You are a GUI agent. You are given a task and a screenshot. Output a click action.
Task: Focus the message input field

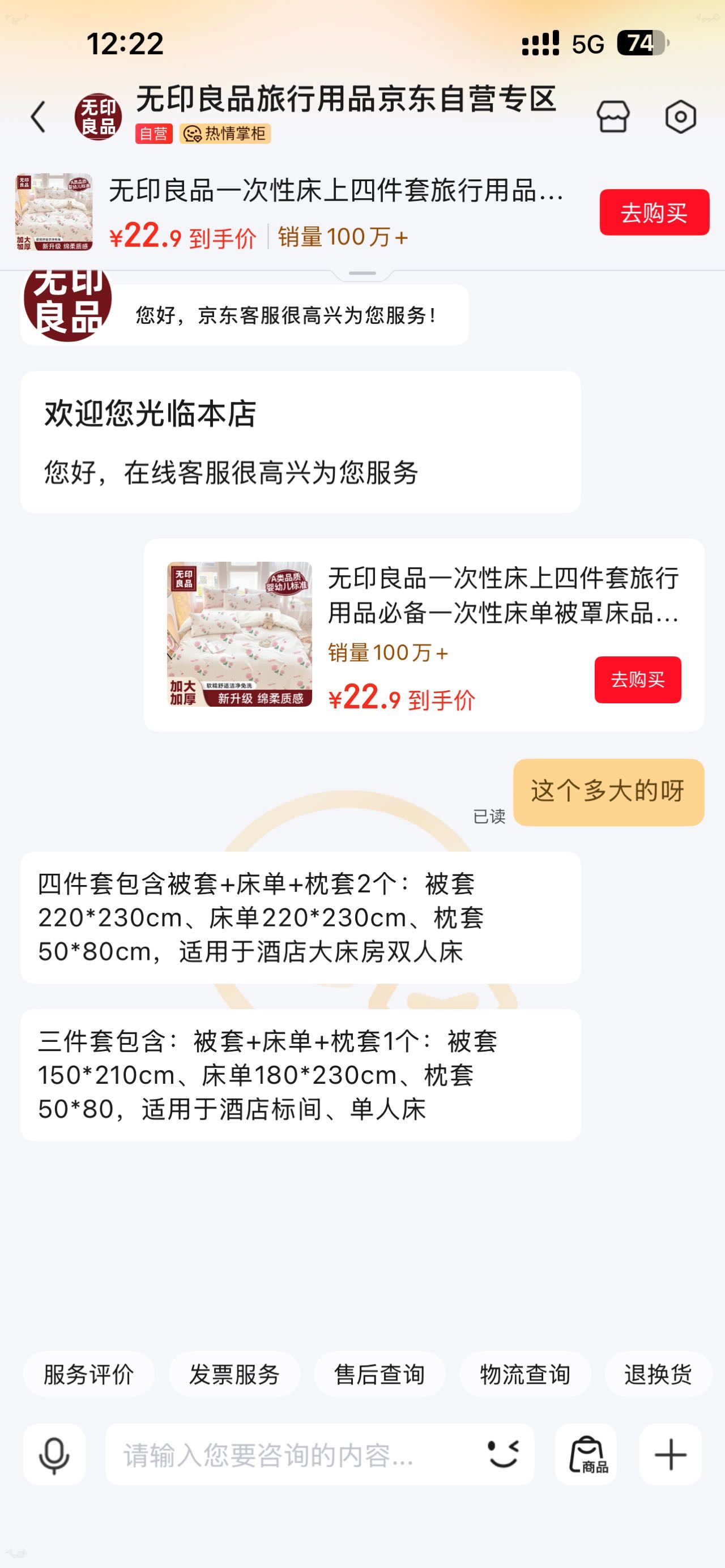pos(292,1455)
